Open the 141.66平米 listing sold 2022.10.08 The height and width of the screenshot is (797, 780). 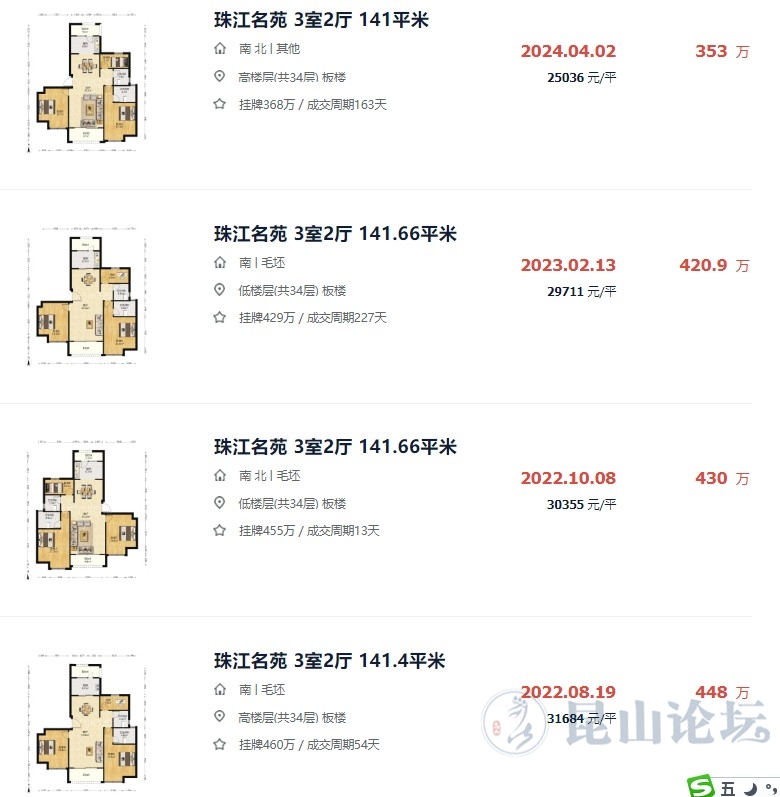[335, 447]
